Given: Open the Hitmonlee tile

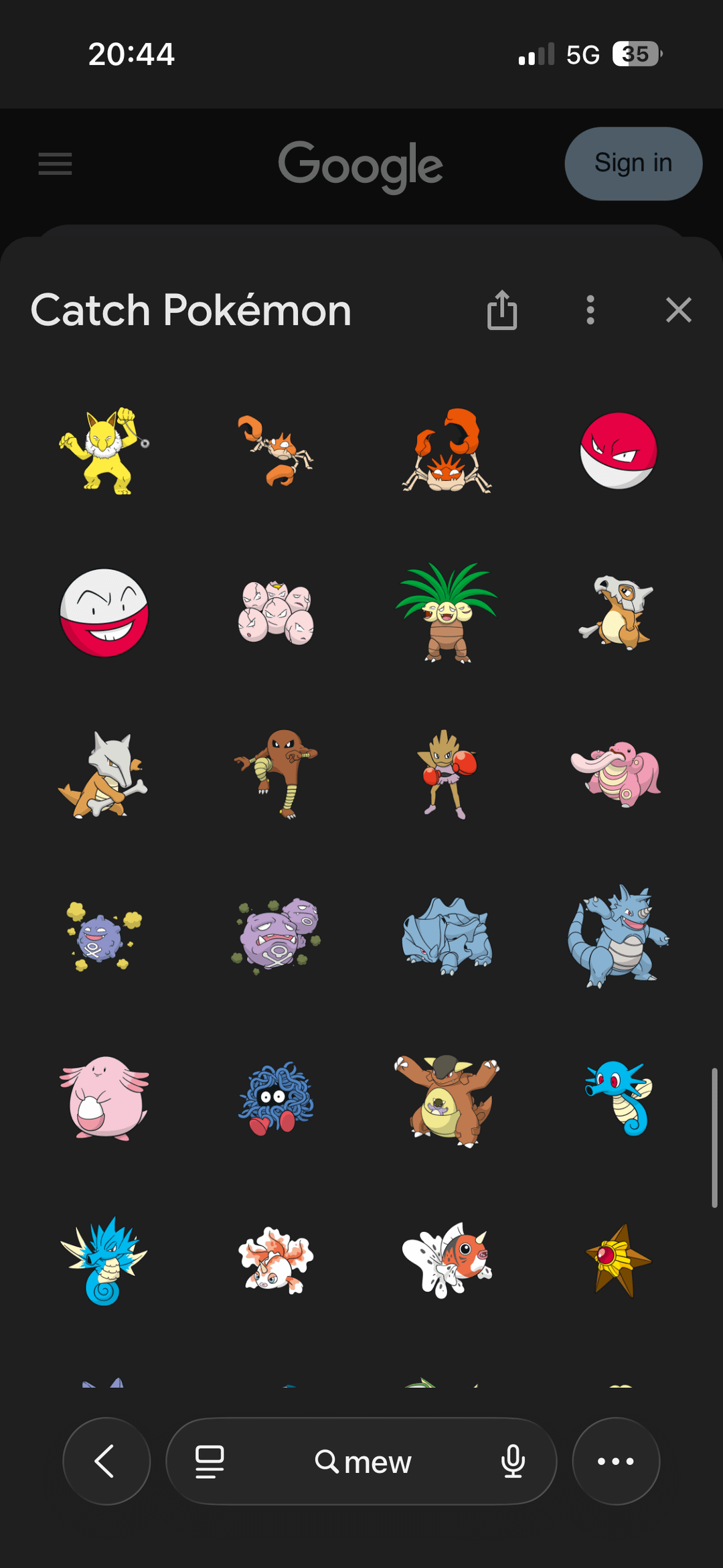Looking at the screenshot, I should click(276, 774).
